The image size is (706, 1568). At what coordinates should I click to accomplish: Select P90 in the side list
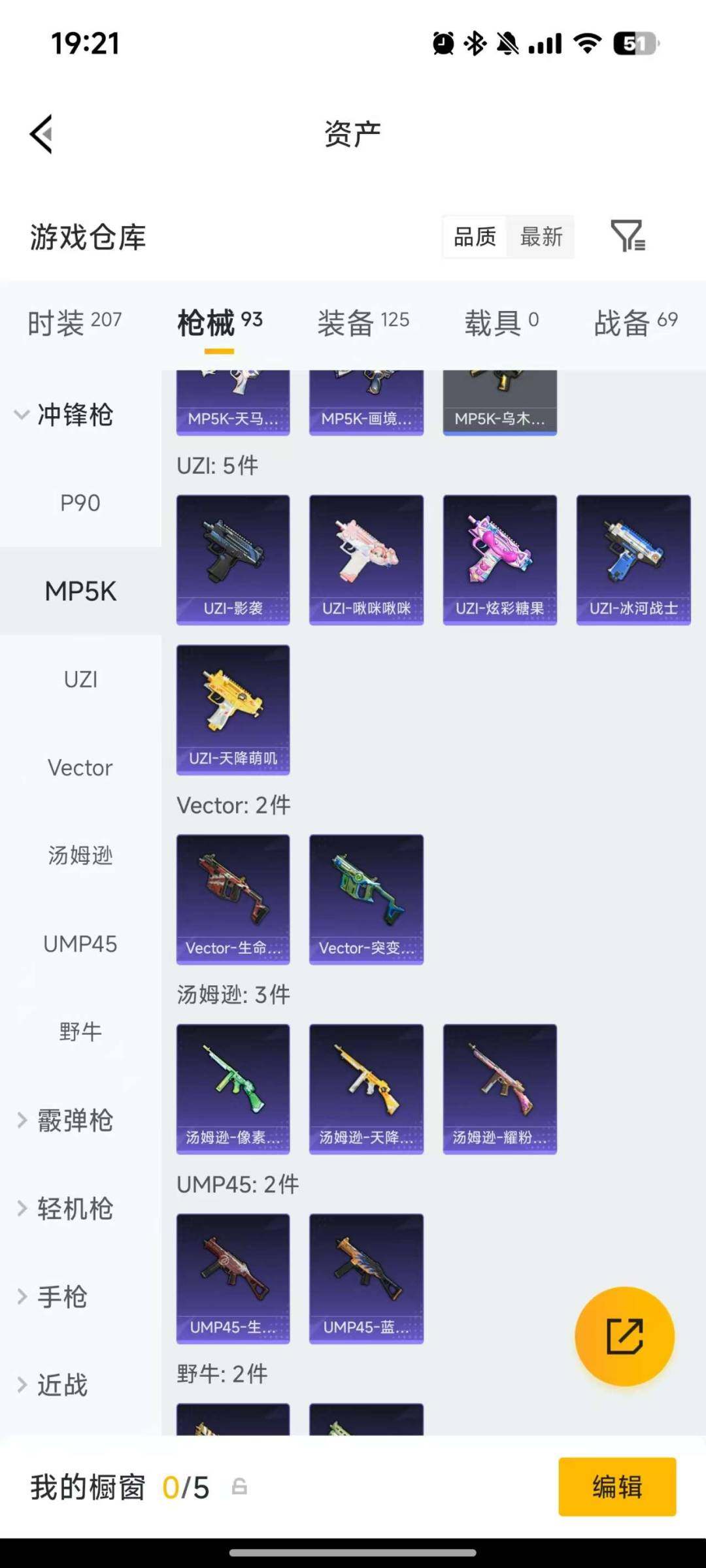80,503
